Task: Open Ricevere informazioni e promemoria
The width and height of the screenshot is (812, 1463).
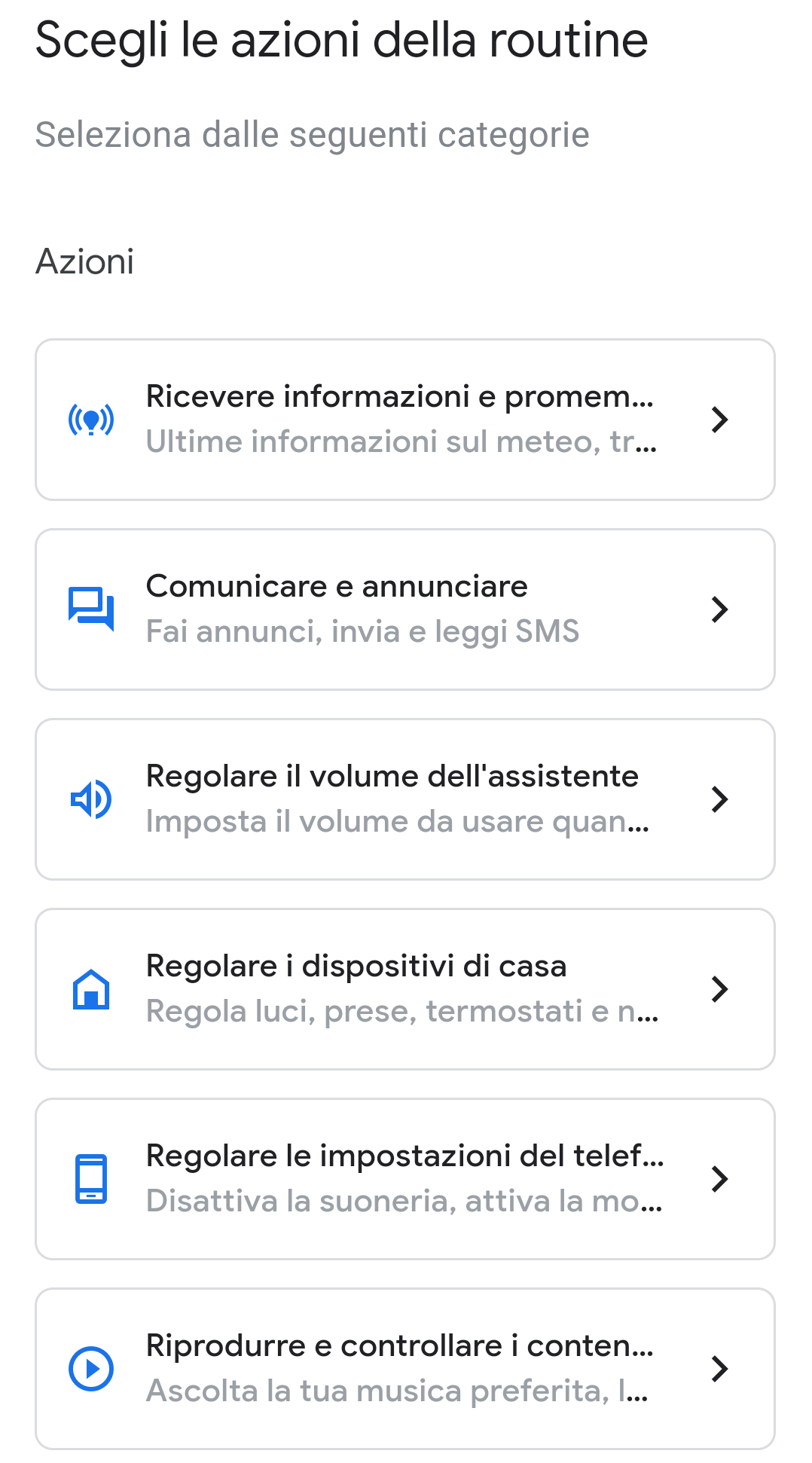Action: coord(406,420)
